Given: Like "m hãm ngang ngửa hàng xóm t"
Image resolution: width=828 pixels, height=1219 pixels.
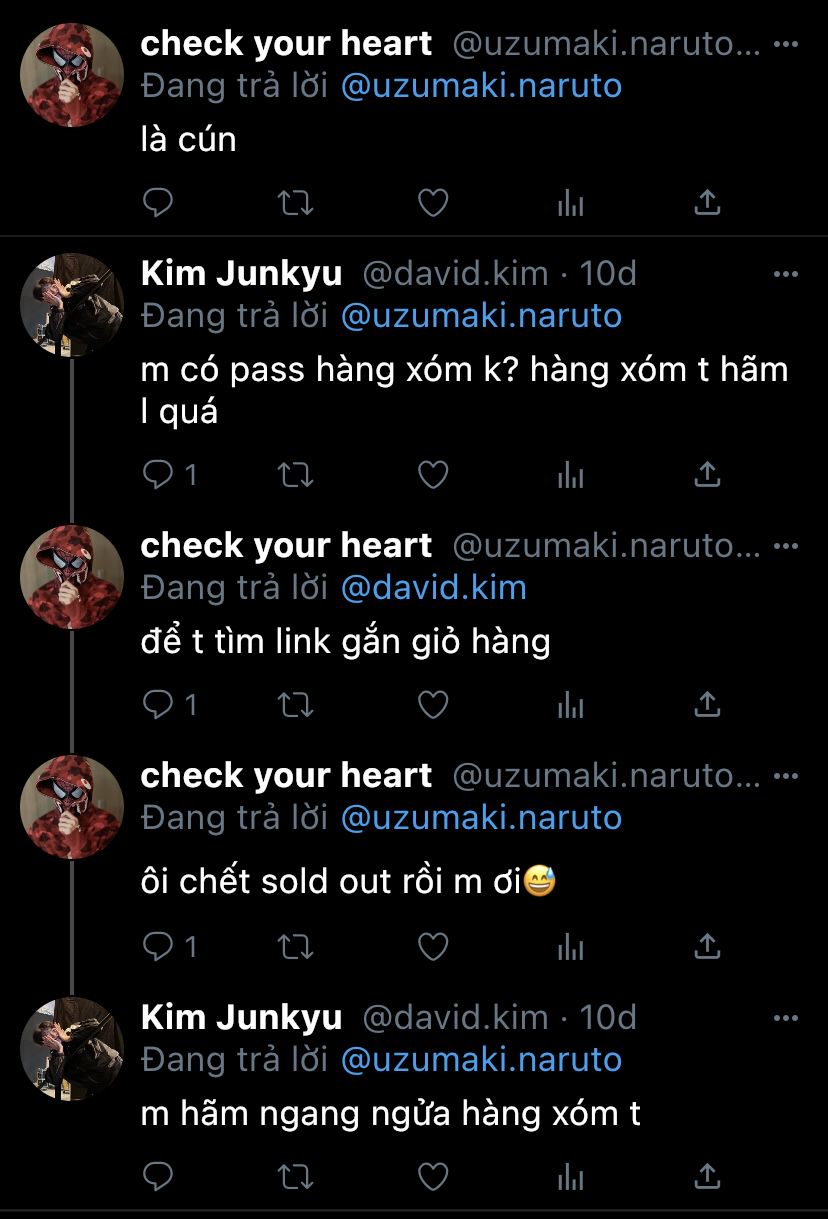Looking at the screenshot, I should (x=432, y=1176).
